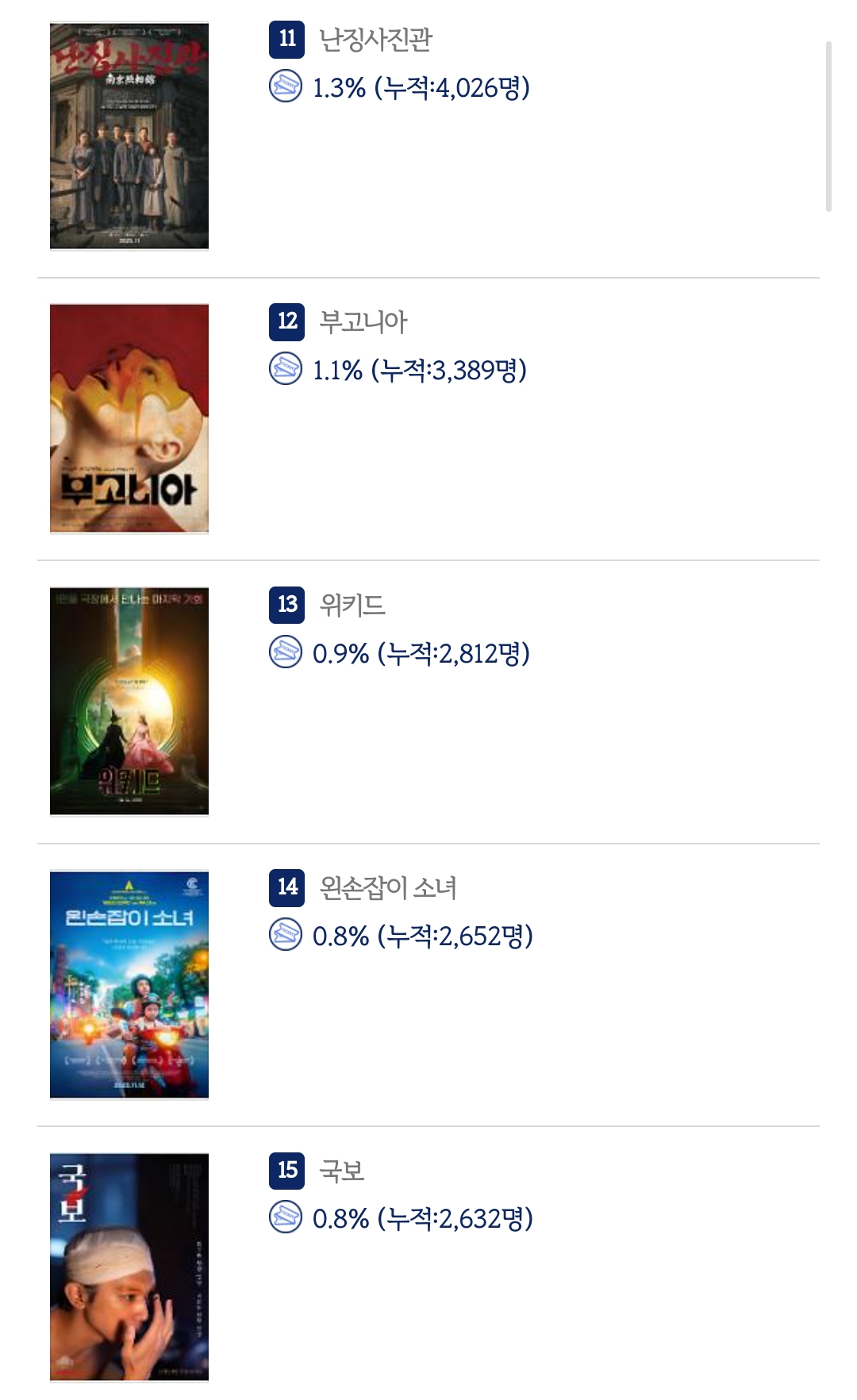Tap the 왼손잡이 소녀 title
Image resolution: width=857 pixels, height=1400 pixels.
pyautogui.click(x=388, y=887)
